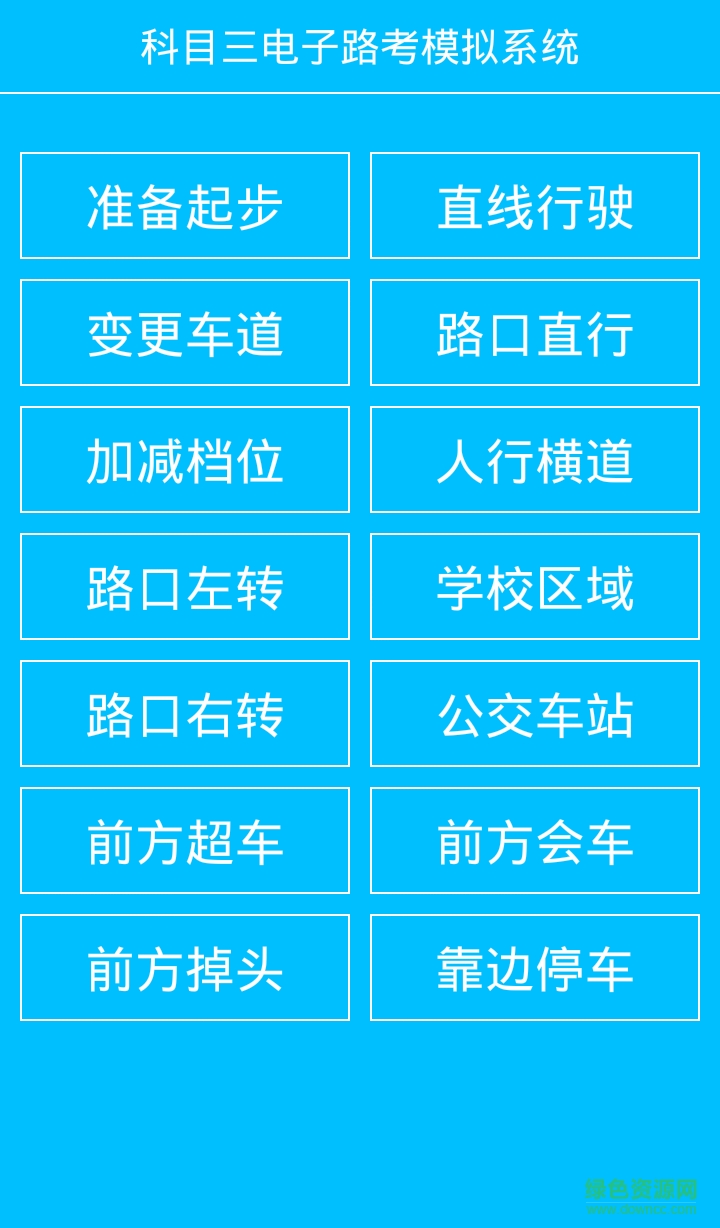Image resolution: width=720 pixels, height=1228 pixels.
Task: Click the button for overtaking practice
Action: (x=184, y=841)
